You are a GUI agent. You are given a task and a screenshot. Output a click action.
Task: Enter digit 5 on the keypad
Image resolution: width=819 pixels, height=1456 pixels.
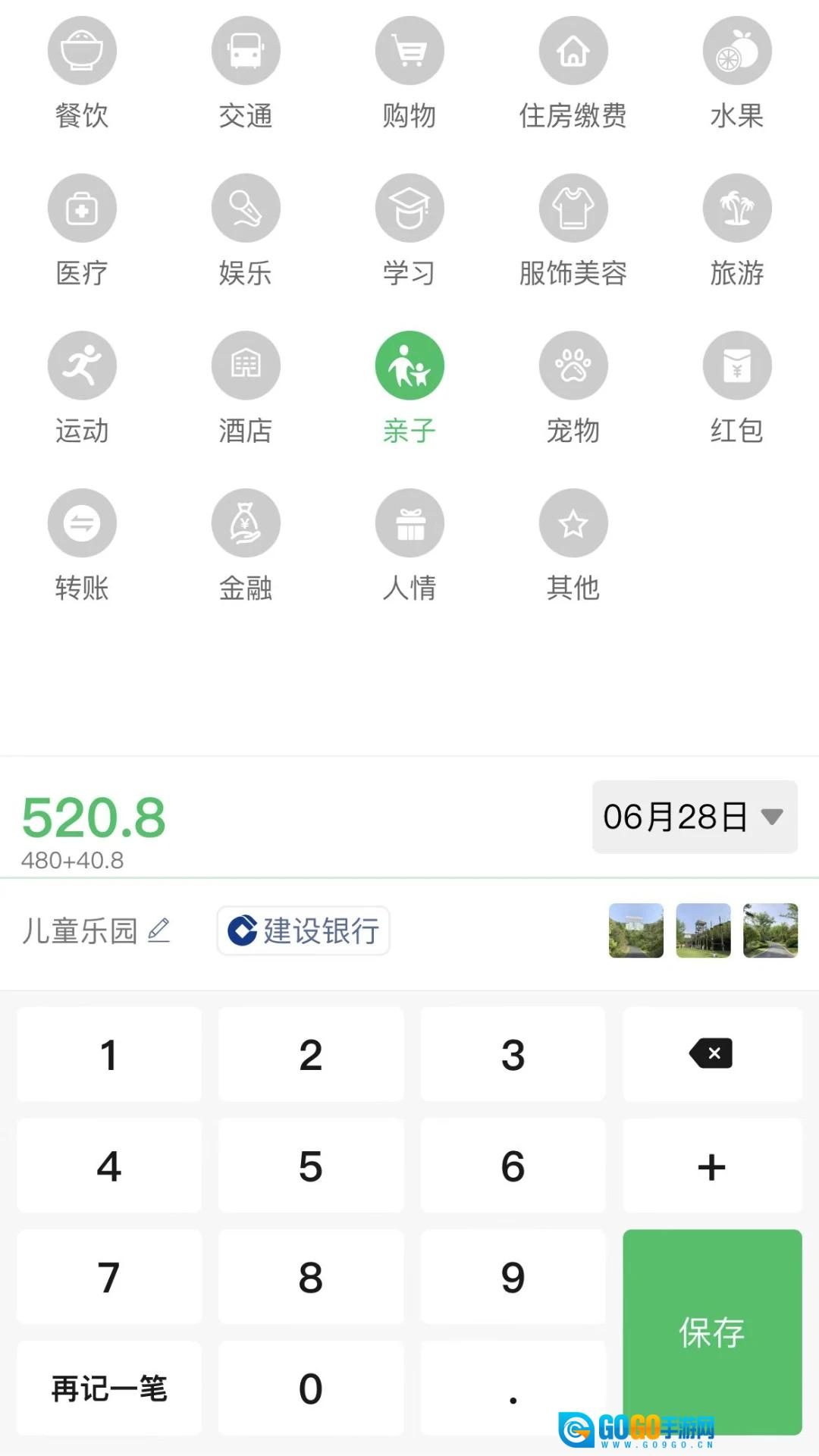coord(311,1166)
